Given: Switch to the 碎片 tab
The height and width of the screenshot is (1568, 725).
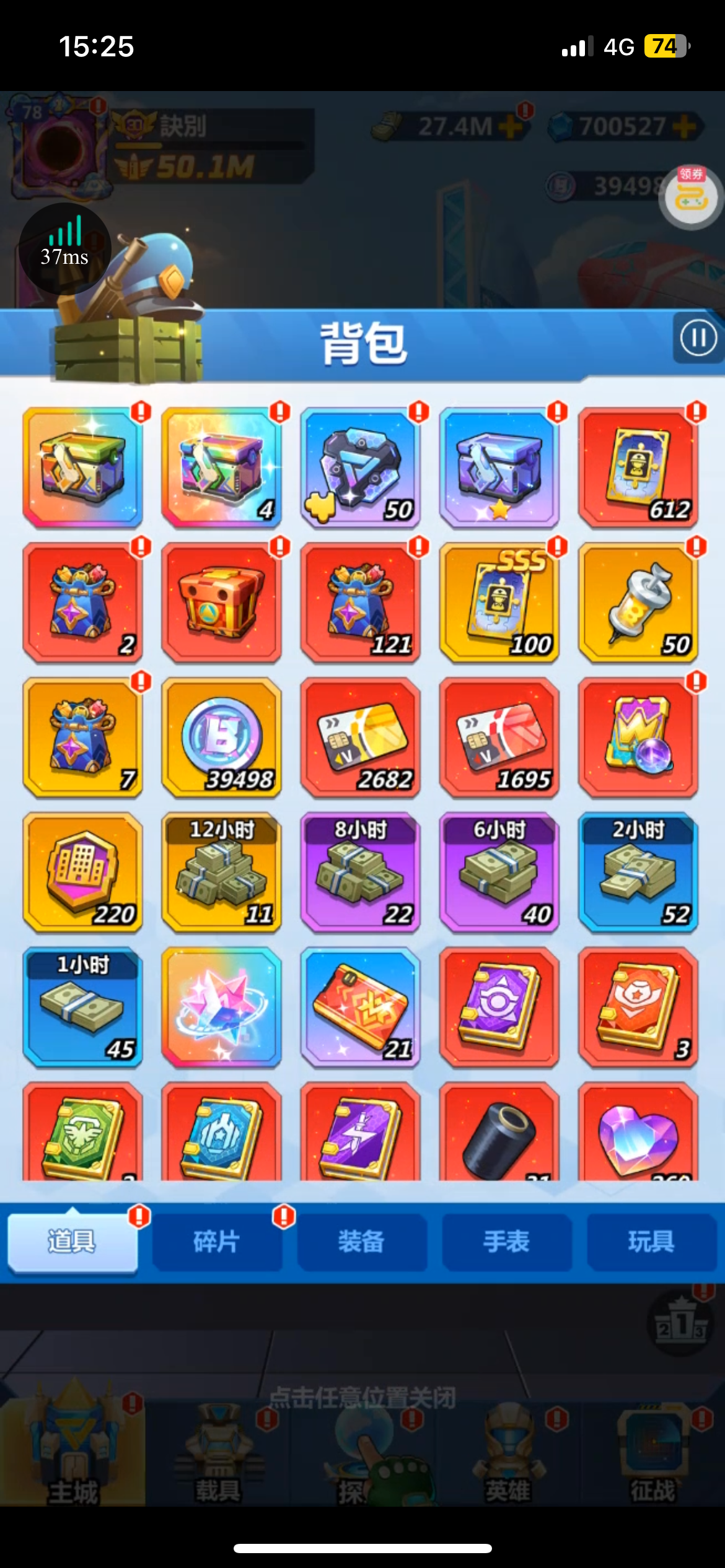Looking at the screenshot, I should pos(217,1241).
